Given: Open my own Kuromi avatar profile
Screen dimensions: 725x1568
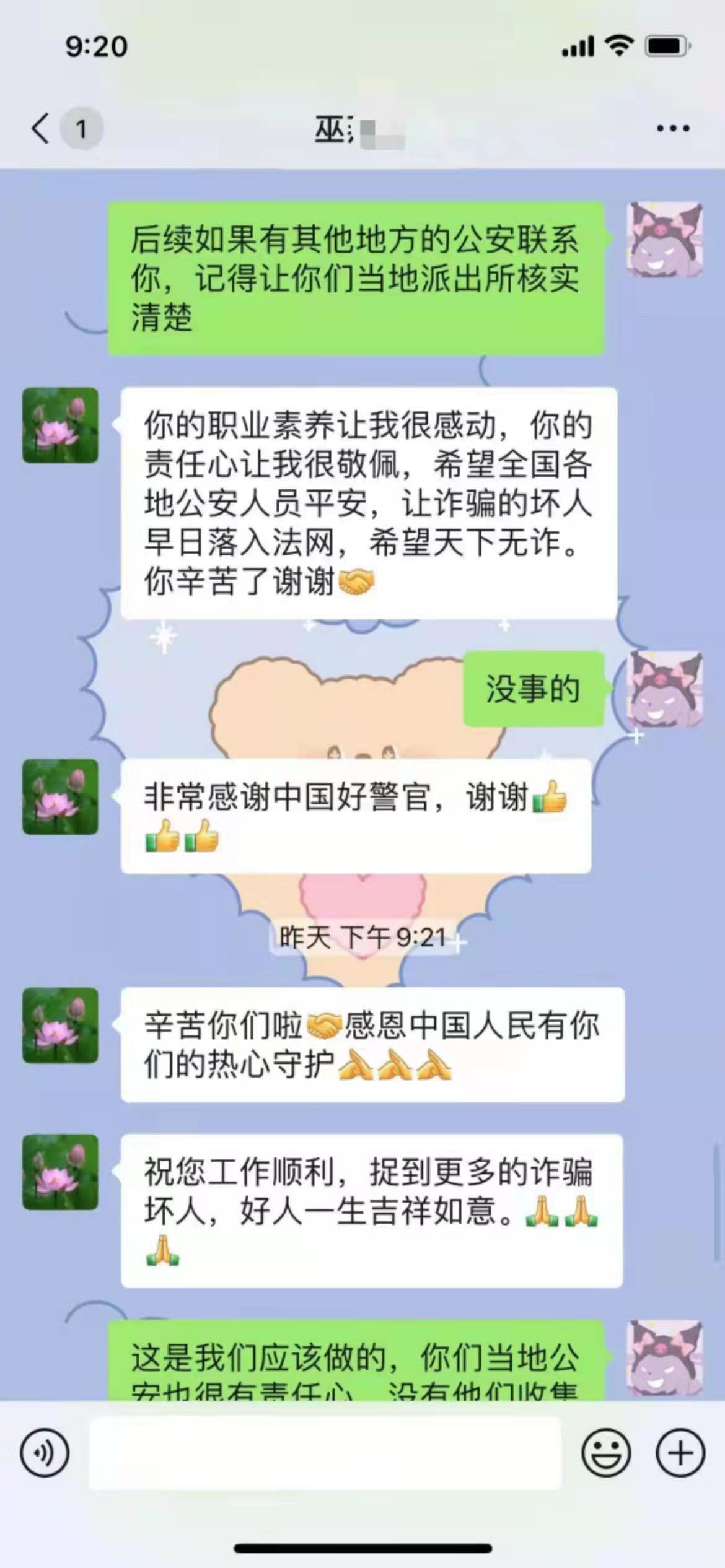Looking at the screenshot, I should click(665, 239).
